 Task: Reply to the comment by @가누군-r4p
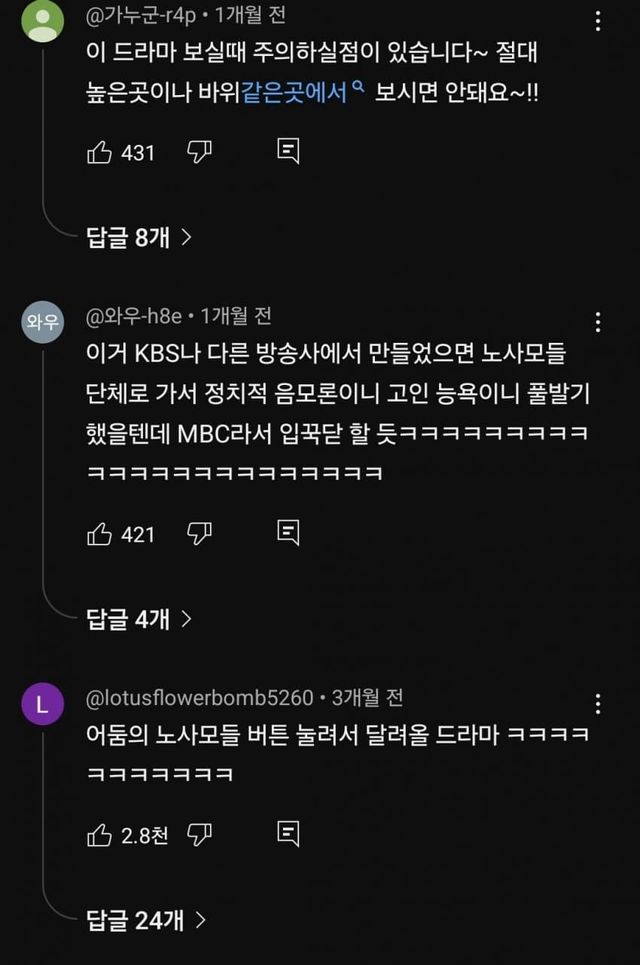point(288,152)
